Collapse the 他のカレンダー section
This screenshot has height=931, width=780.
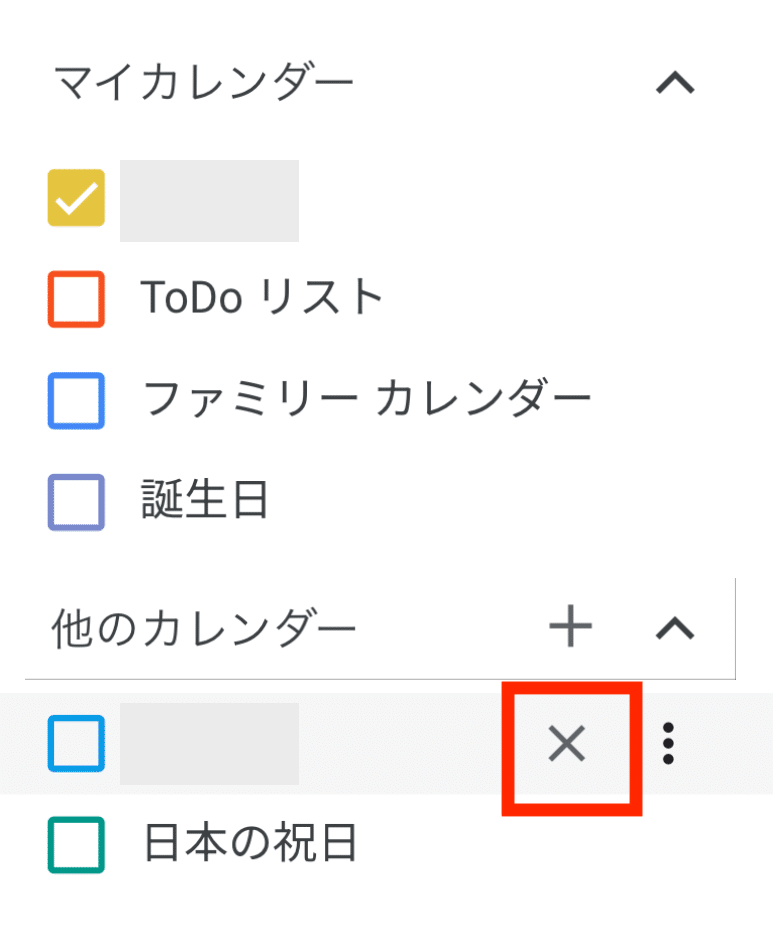click(675, 628)
